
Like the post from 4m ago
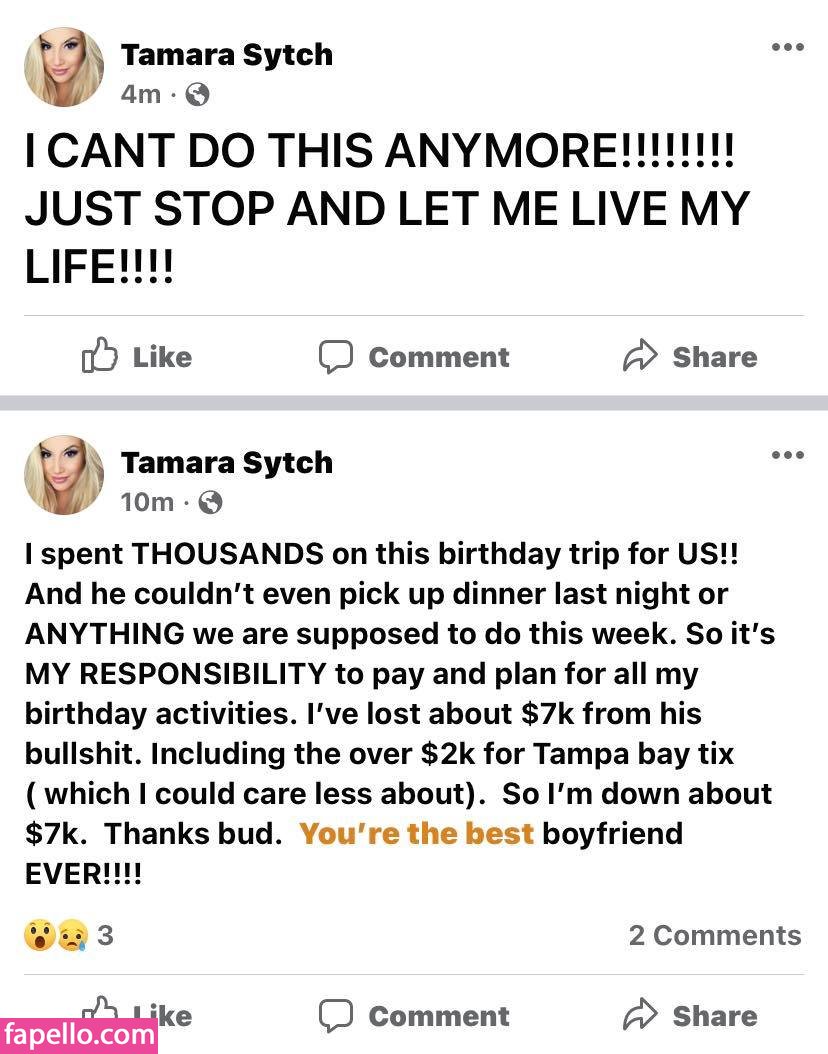click(136, 357)
